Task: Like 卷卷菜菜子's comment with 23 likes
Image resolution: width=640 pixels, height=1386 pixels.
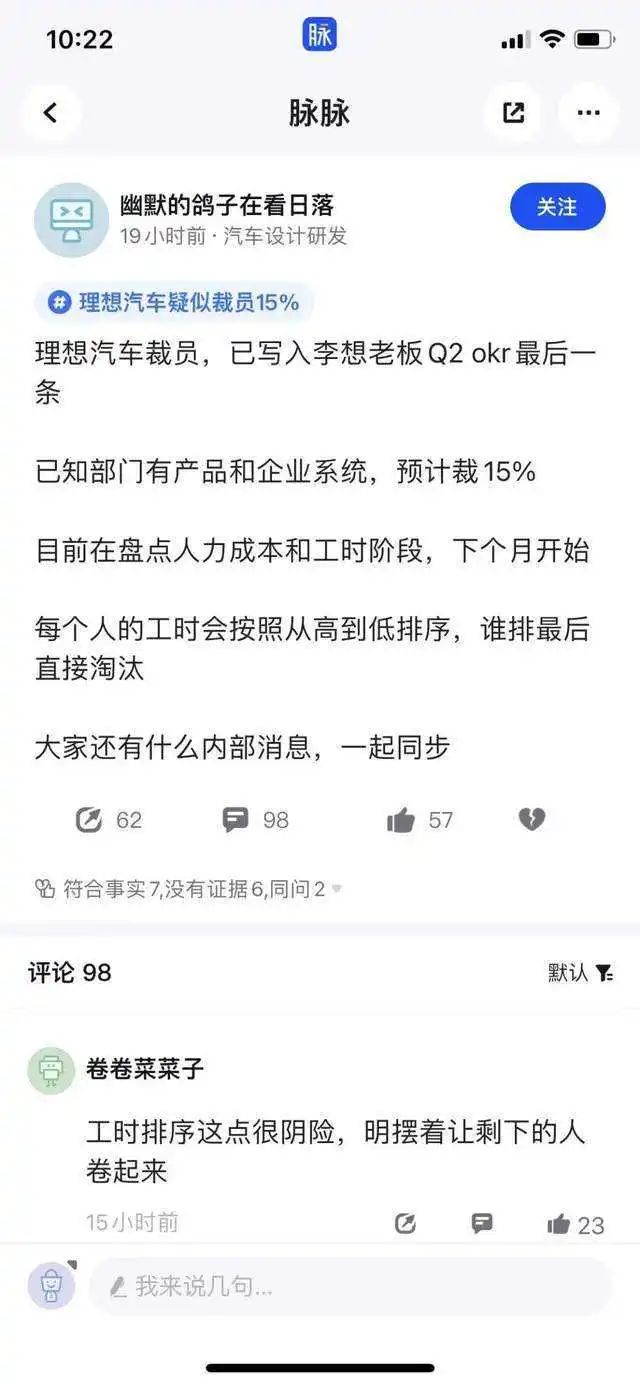Action: point(560,1224)
